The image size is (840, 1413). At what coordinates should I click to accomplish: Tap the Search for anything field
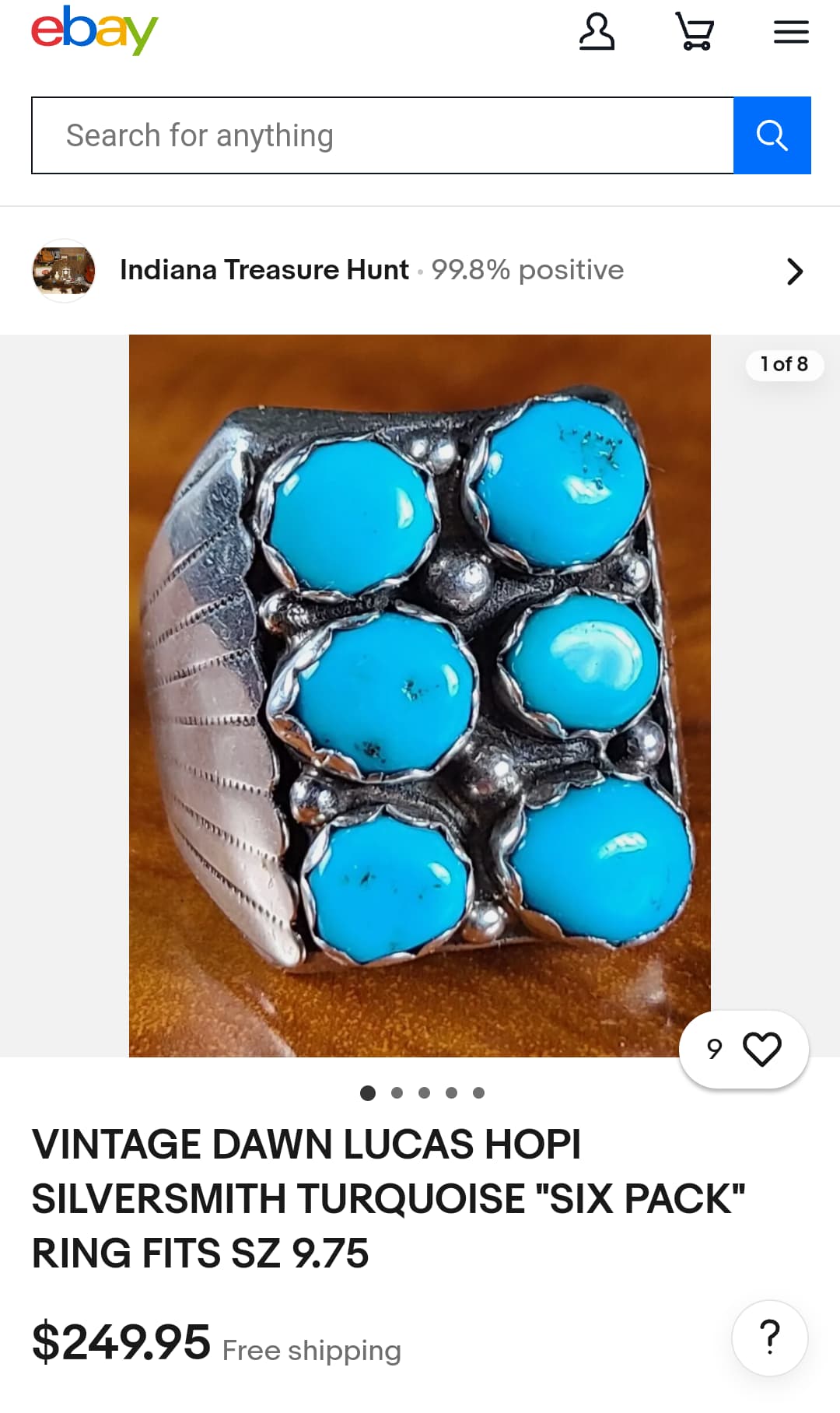tap(383, 135)
